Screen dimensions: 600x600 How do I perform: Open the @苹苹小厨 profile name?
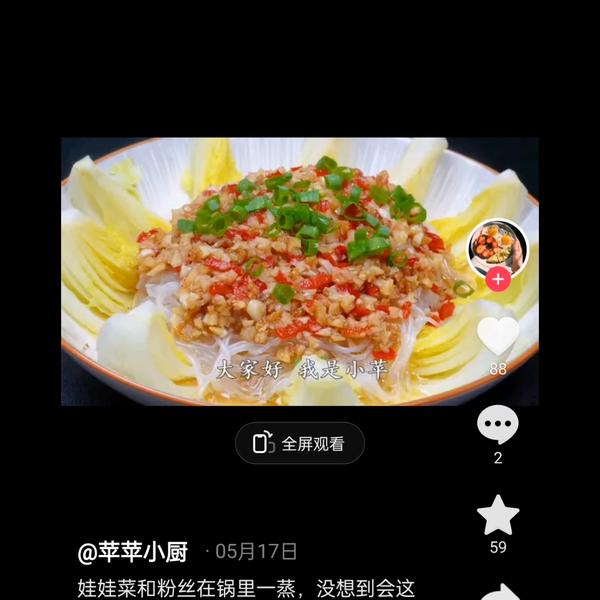tap(133, 551)
